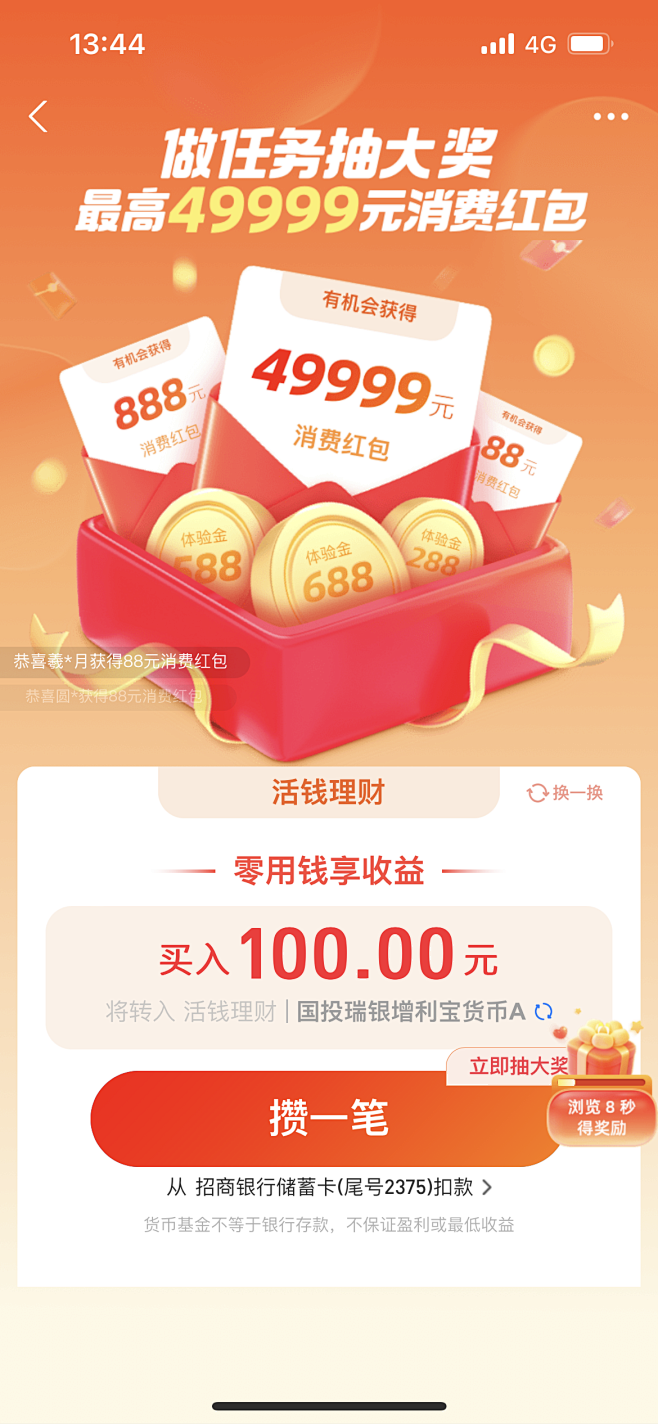Change the fund via the refresh icon
This screenshot has width=658, height=1424.
click(543, 1011)
